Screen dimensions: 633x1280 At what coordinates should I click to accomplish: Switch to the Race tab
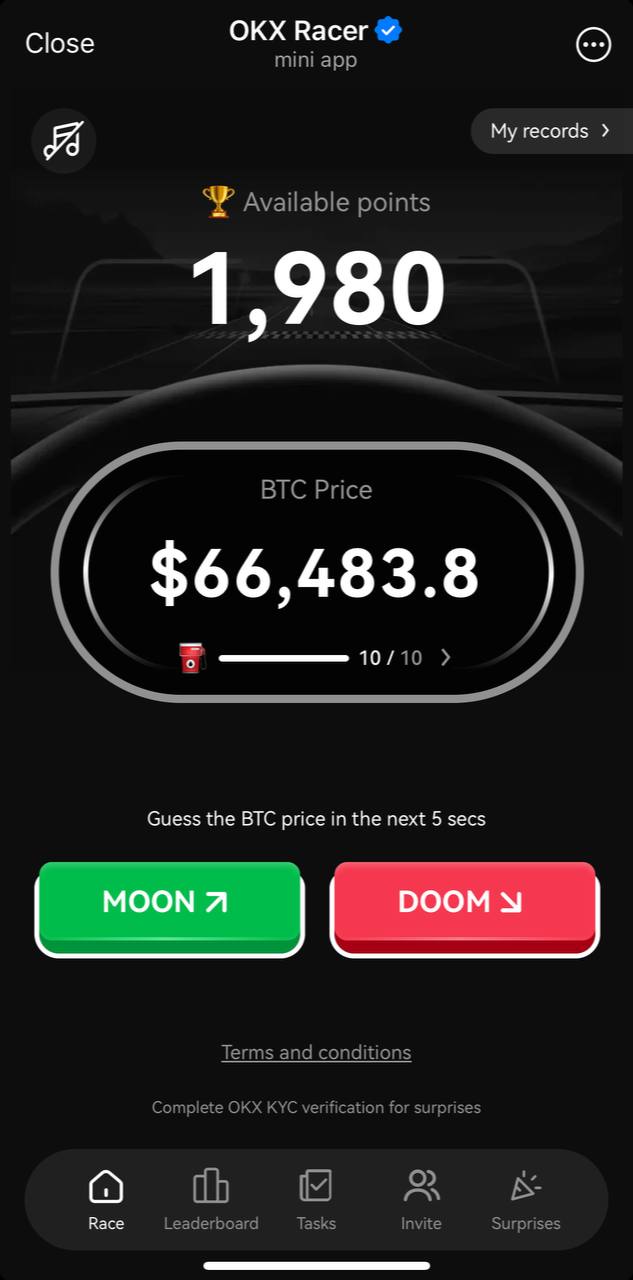click(106, 1199)
